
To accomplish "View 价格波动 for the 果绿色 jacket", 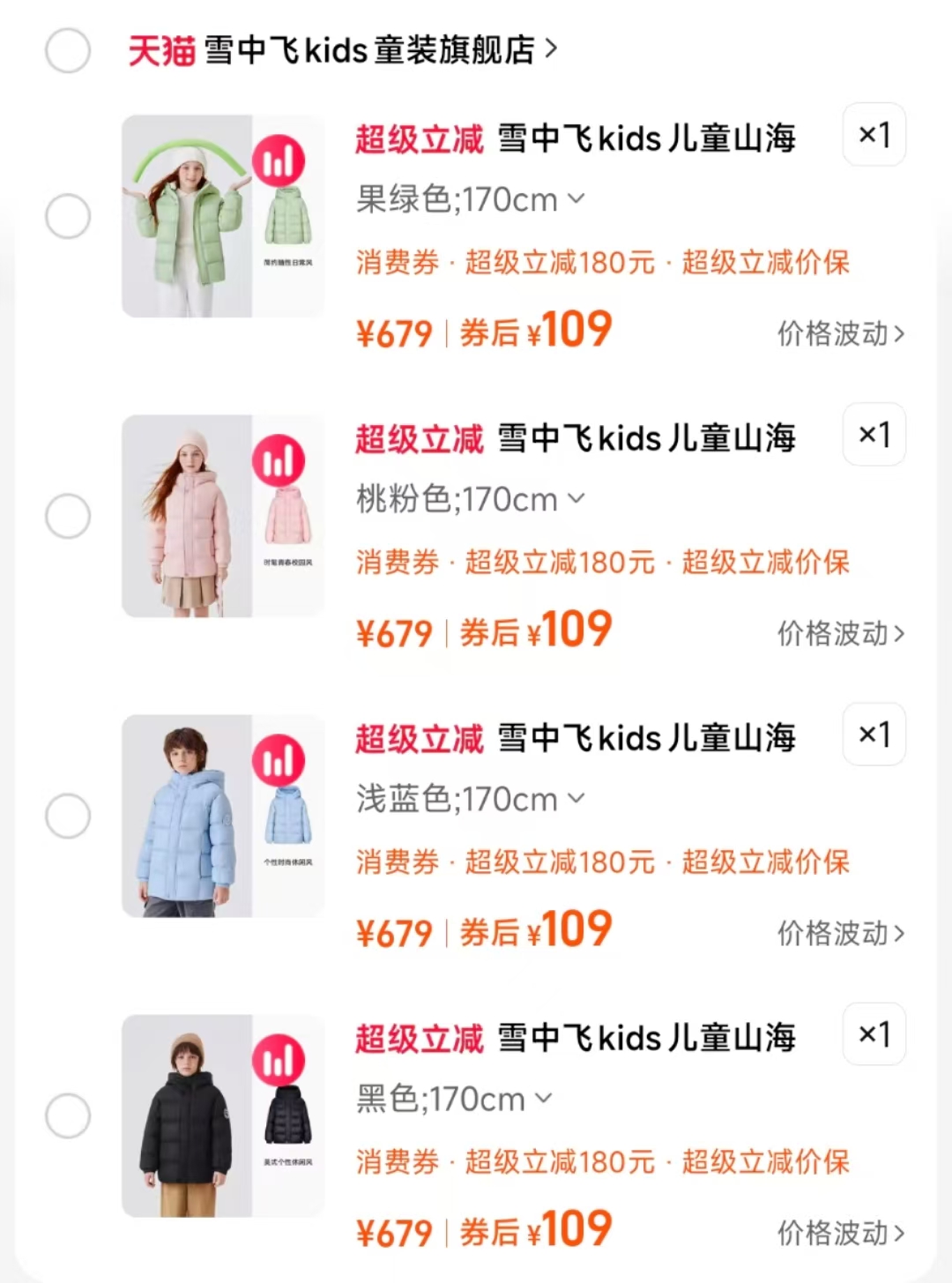I will (x=840, y=334).
